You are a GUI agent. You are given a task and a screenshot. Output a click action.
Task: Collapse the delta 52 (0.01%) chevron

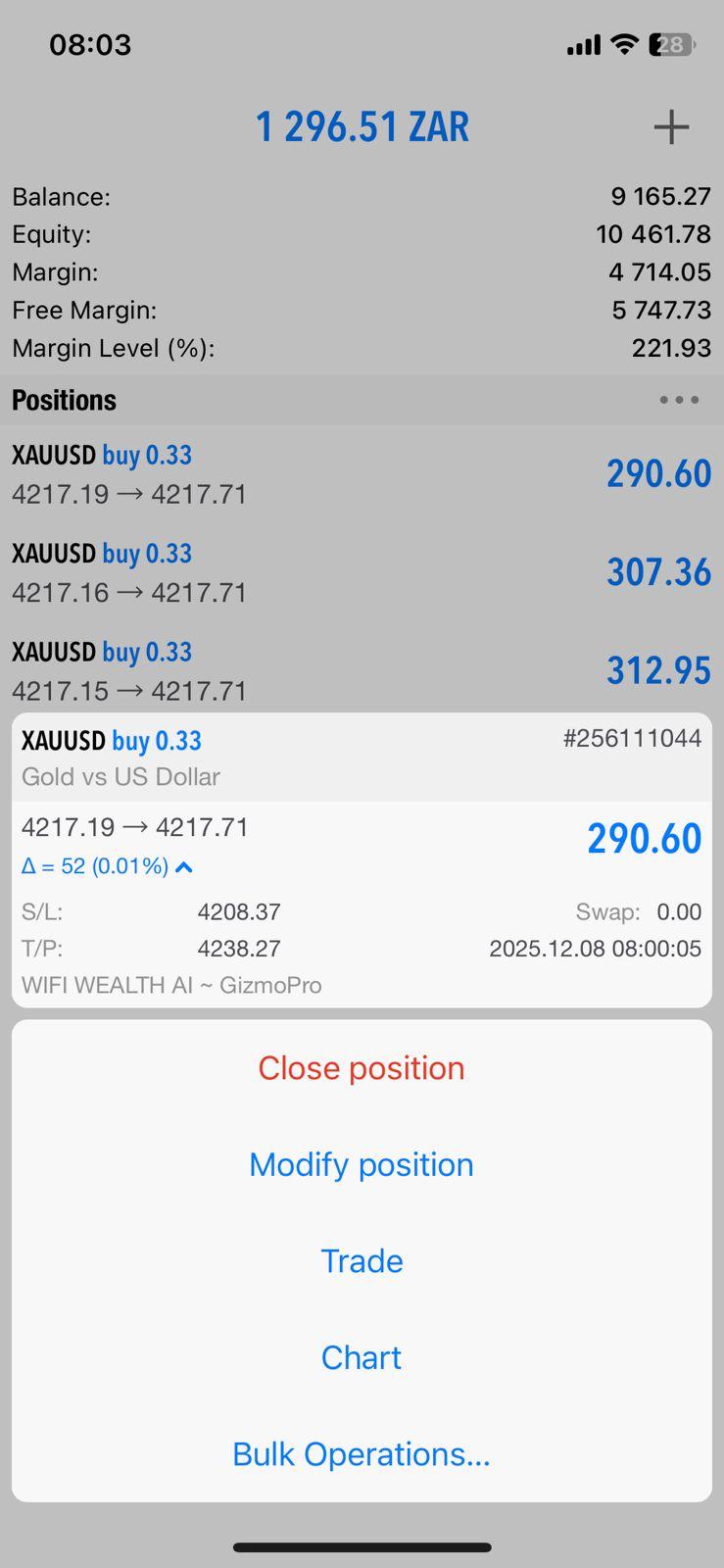point(183,867)
